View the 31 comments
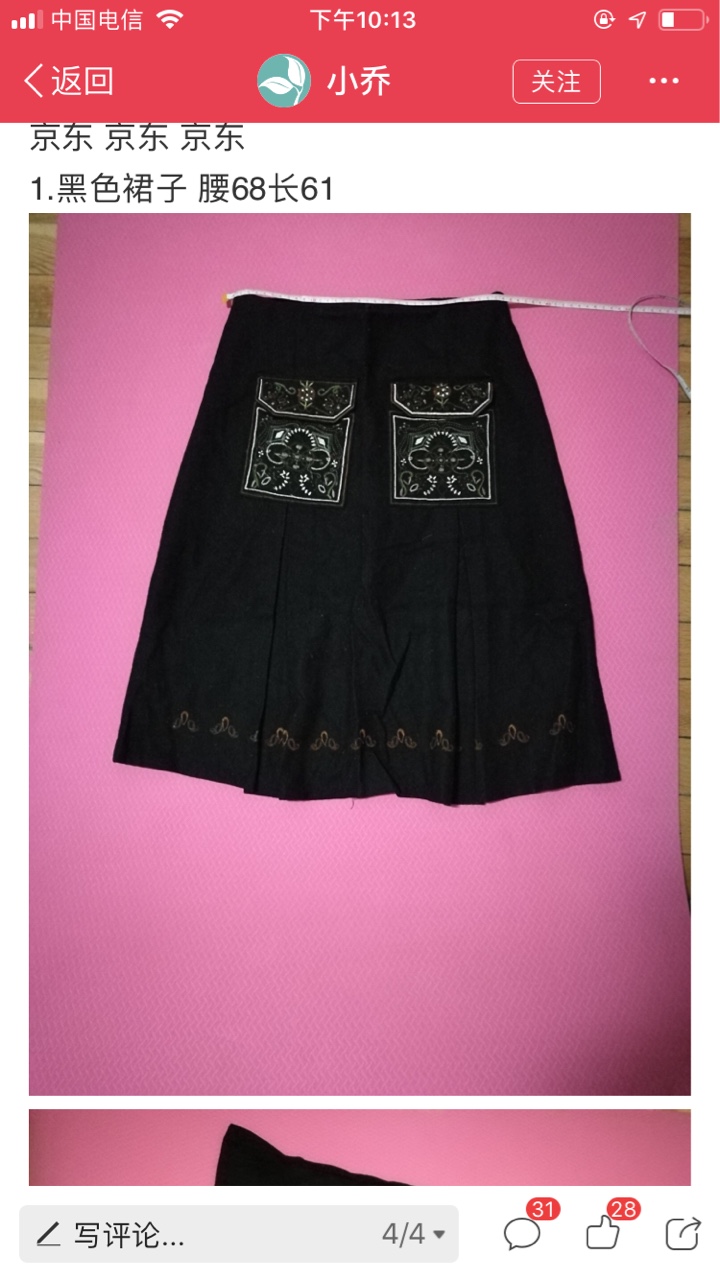This screenshot has height=1280, width=720. pyautogui.click(x=526, y=1230)
